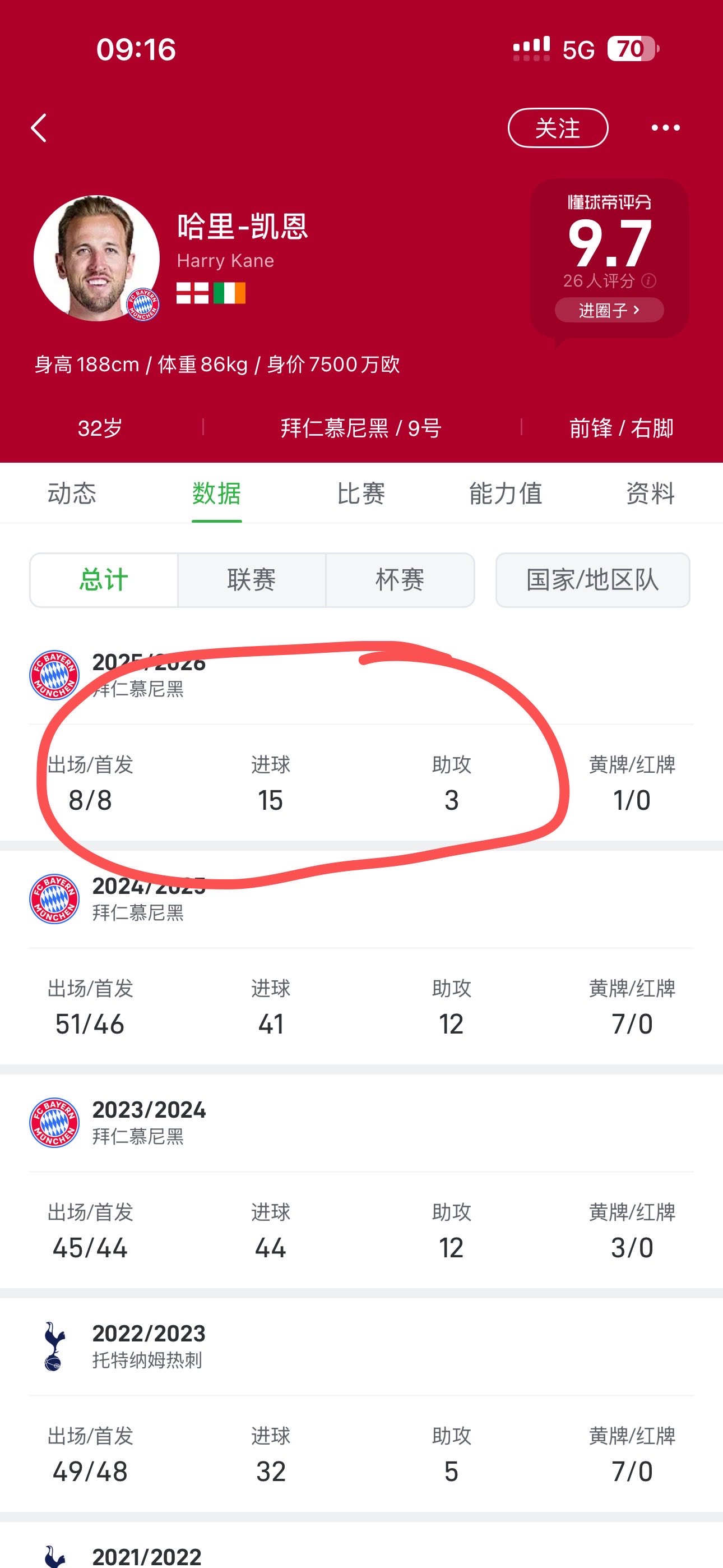Show 国家/地区队 stats
The width and height of the screenshot is (723, 1568).
coord(592,579)
